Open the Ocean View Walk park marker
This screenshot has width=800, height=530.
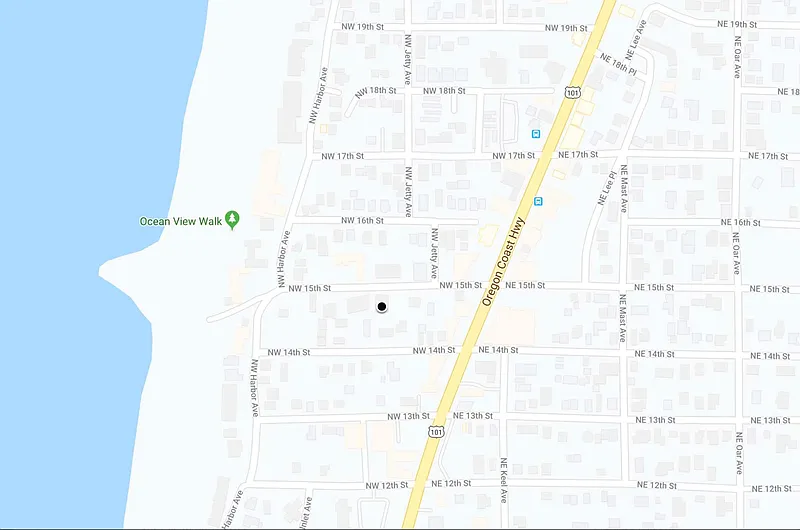point(233,219)
